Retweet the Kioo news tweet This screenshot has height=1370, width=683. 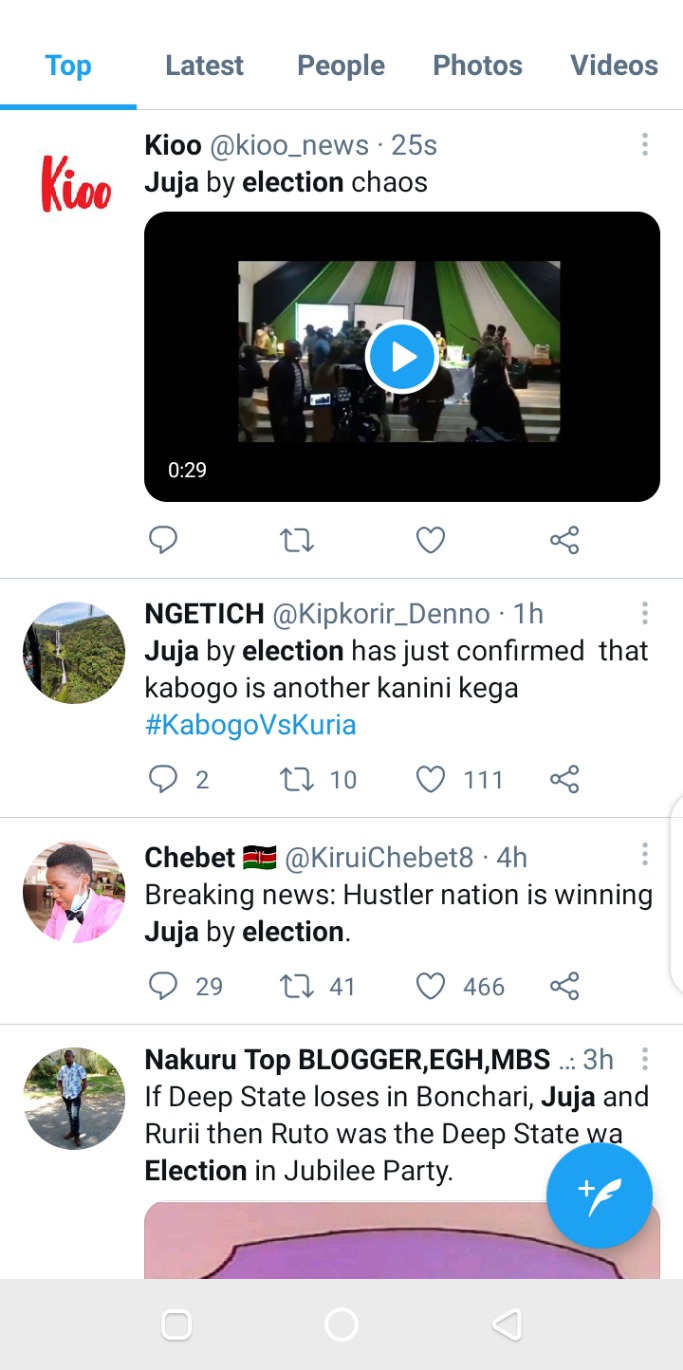tap(297, 541)
